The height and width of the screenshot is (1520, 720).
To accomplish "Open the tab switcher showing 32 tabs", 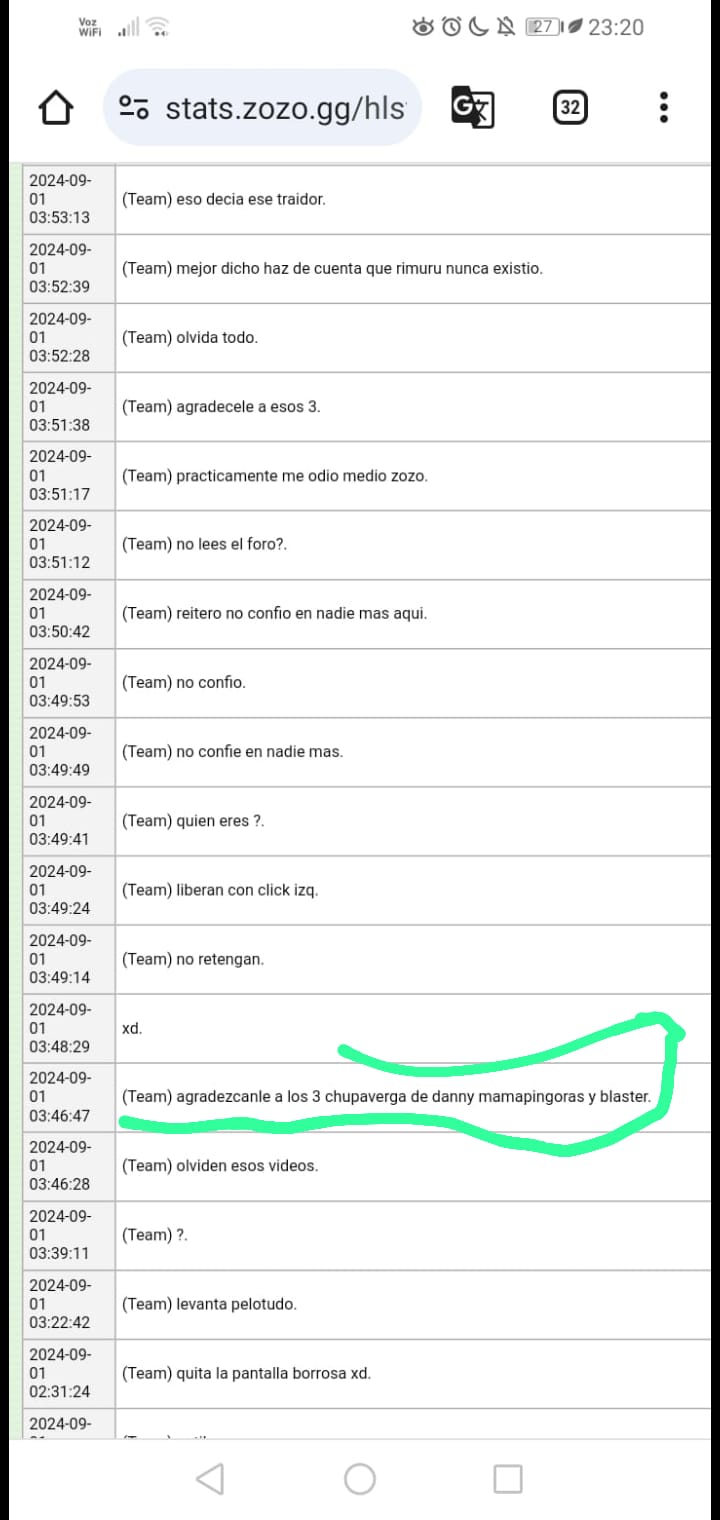I will point(570,108).
